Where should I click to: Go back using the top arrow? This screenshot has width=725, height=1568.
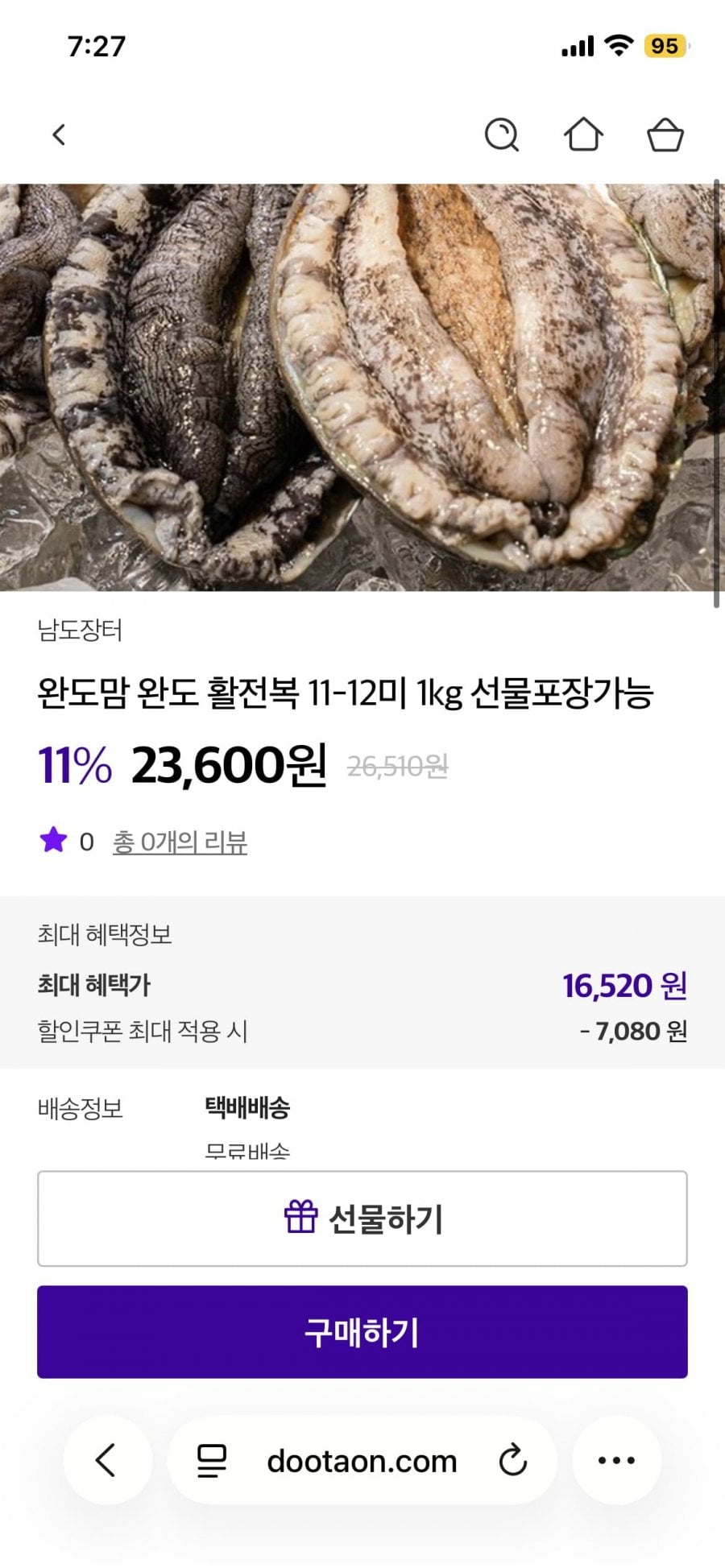click(59, 134)
